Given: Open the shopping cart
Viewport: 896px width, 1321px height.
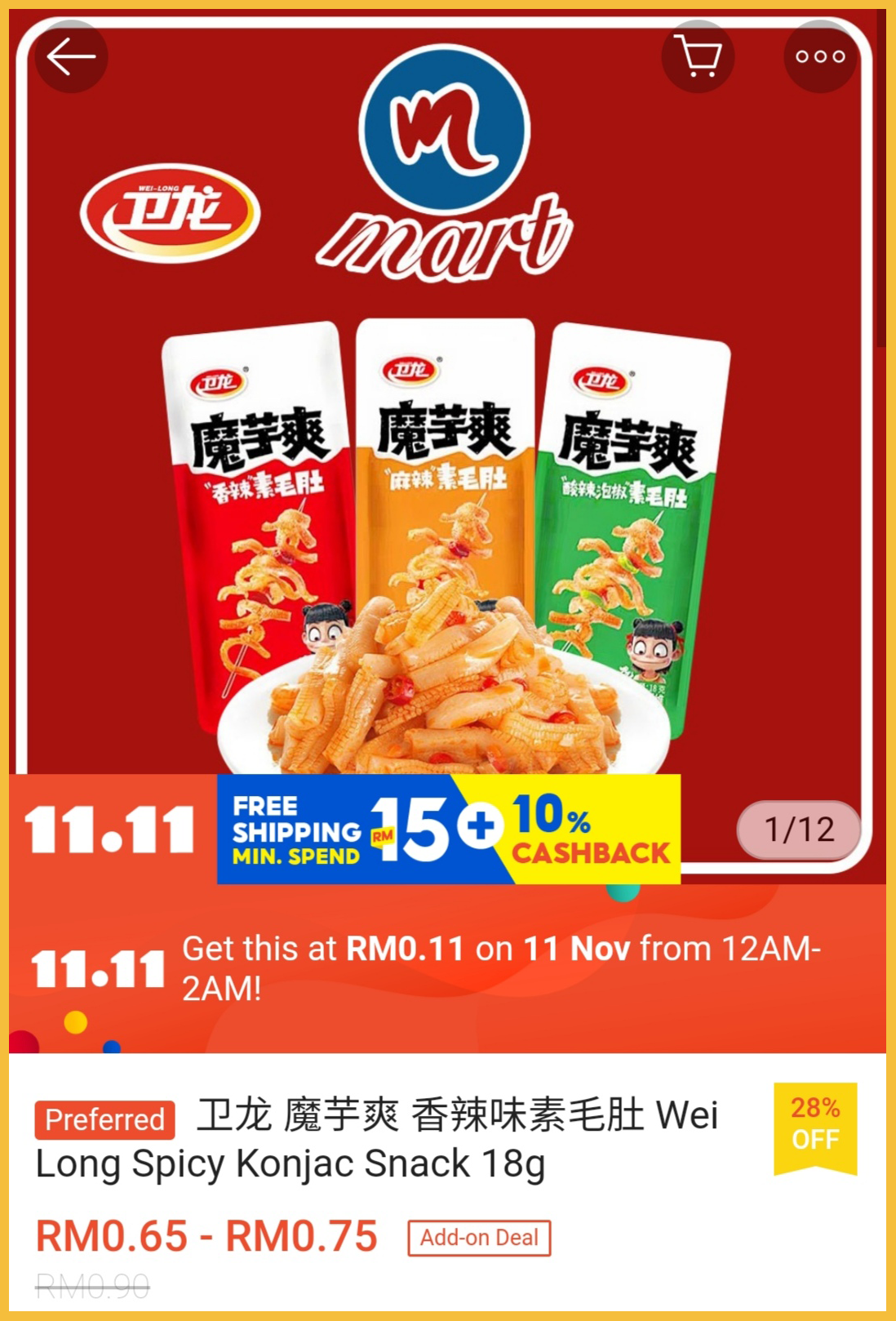Looking at the screenshot, I should [698, 56].
